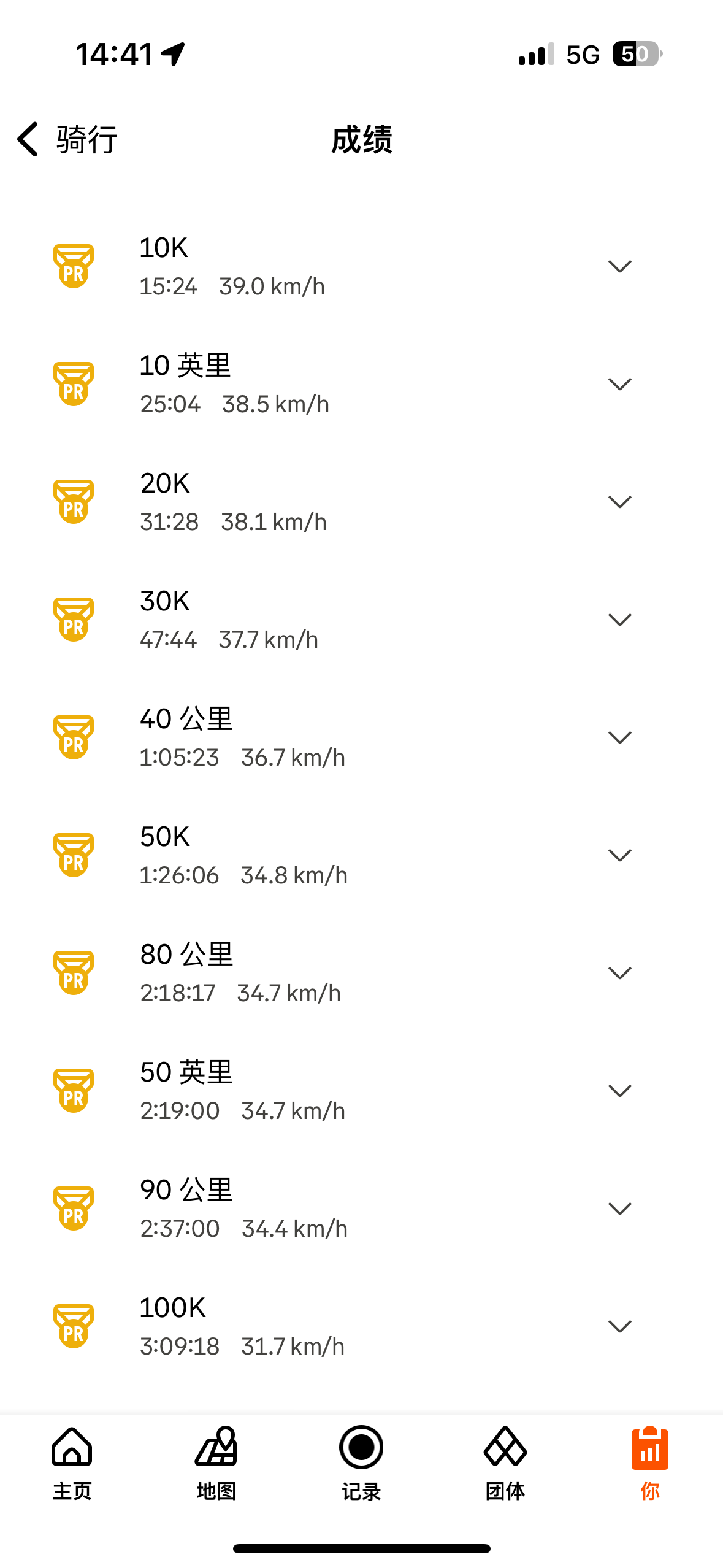Switch to the 团体 tab
Screen dimensions: 723x1568
point(505,1463)
